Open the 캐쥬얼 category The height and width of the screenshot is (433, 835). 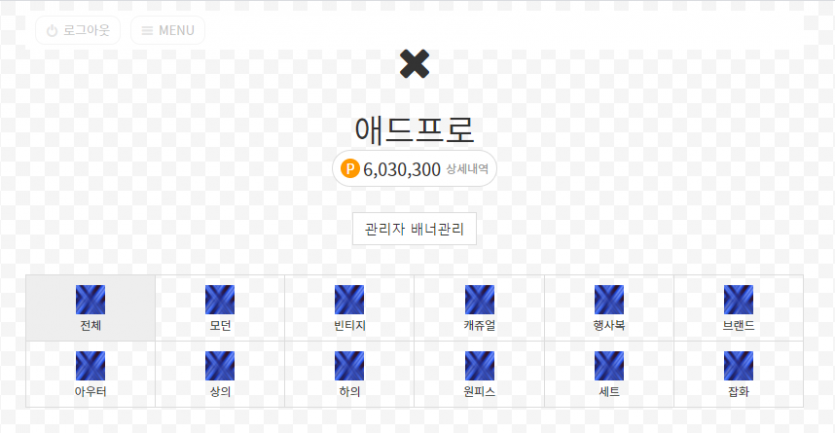coord(479,308)
